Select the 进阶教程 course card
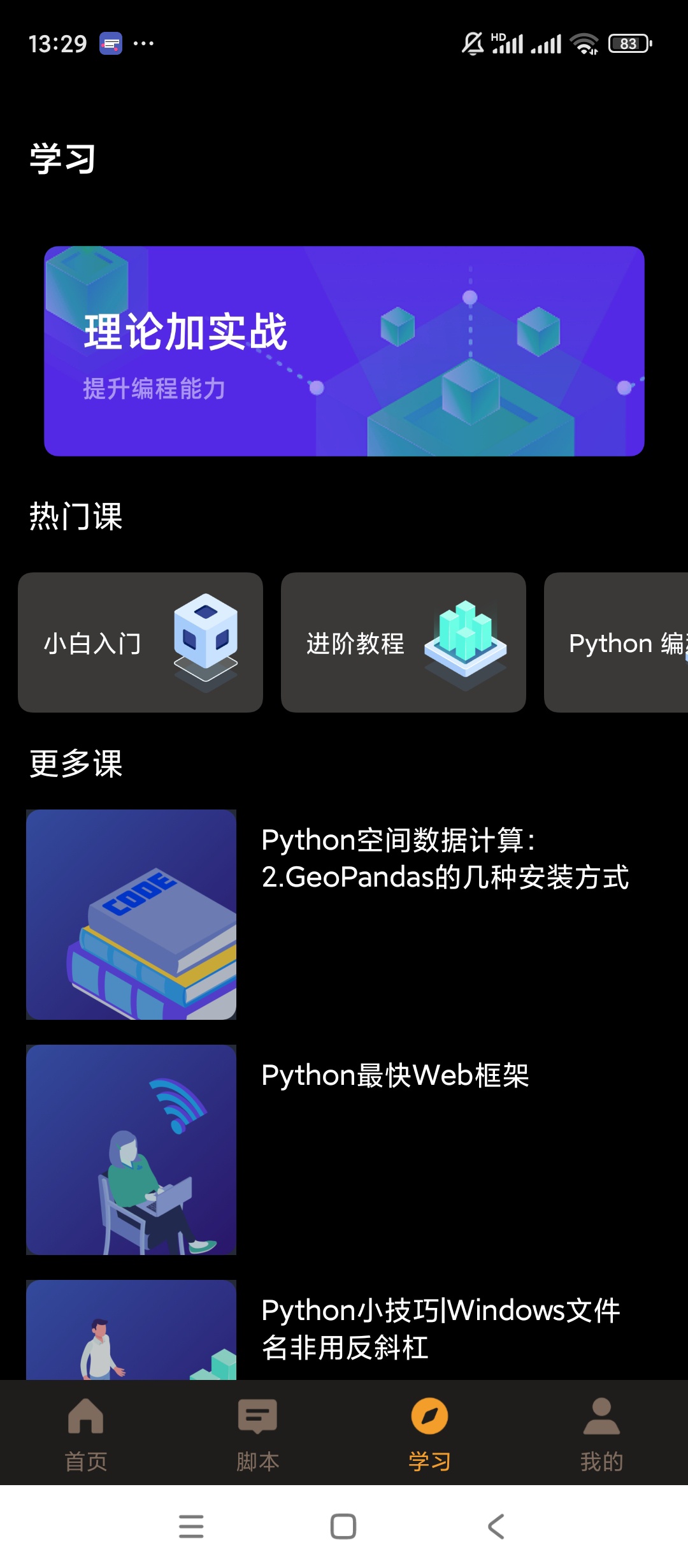This screenshot has width=688, height=1568. pos(403,642)
